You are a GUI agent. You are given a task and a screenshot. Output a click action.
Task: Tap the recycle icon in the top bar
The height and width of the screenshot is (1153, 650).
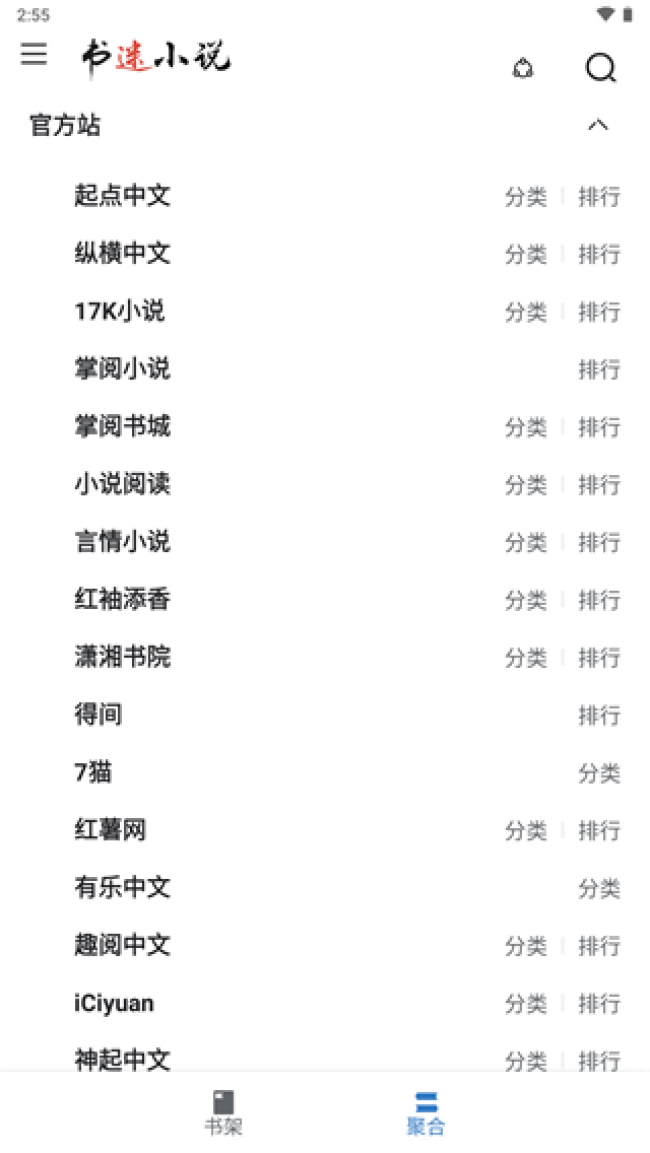tap(523, 68)
